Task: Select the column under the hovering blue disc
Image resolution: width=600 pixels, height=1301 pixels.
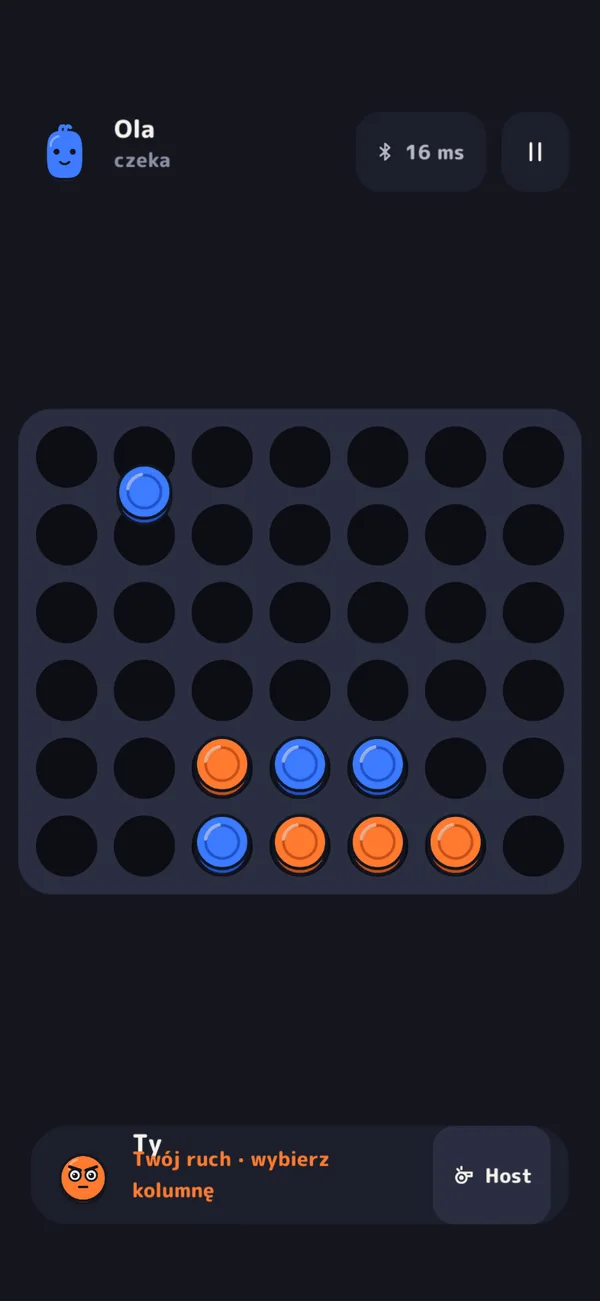Action: [144, 651]
